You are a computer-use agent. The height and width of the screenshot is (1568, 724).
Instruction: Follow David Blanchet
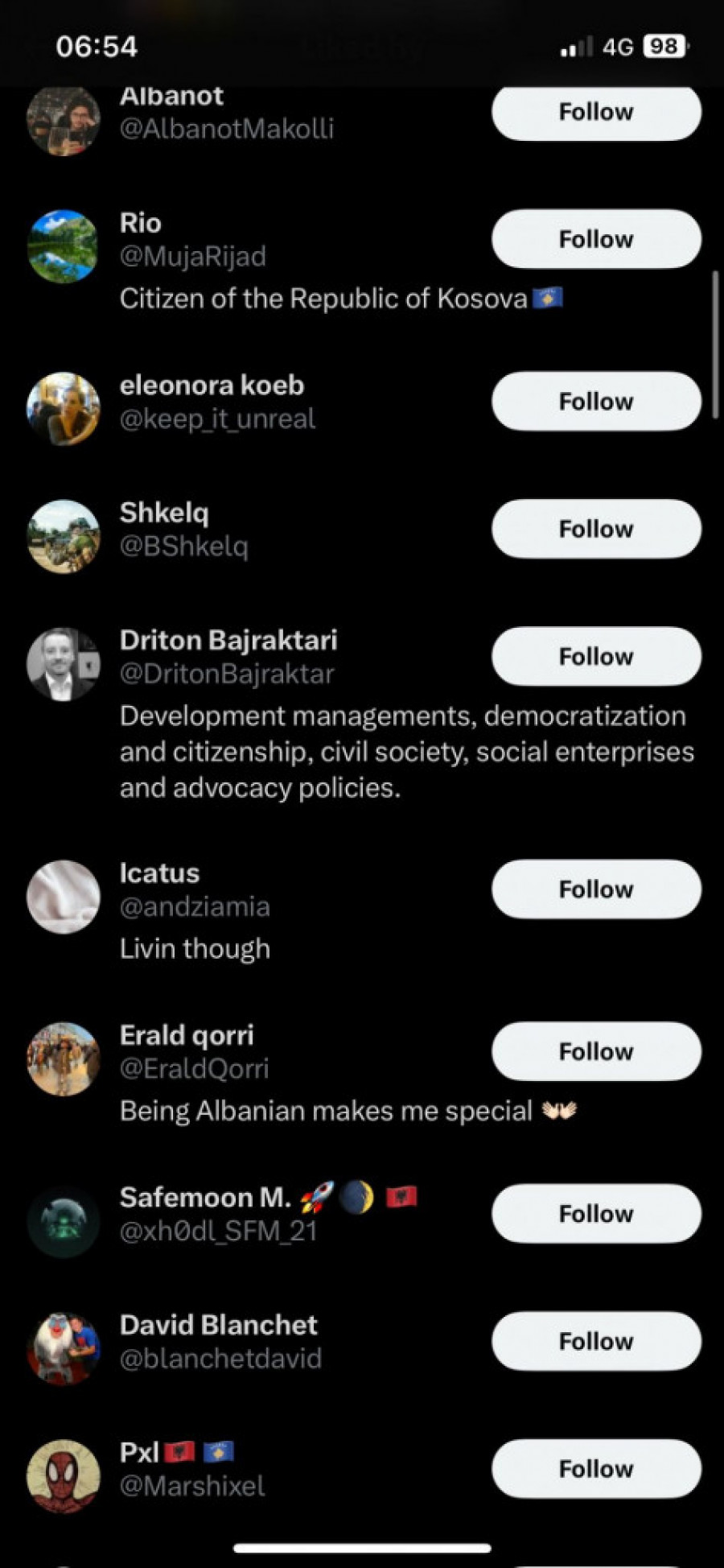click(596, 1341)
